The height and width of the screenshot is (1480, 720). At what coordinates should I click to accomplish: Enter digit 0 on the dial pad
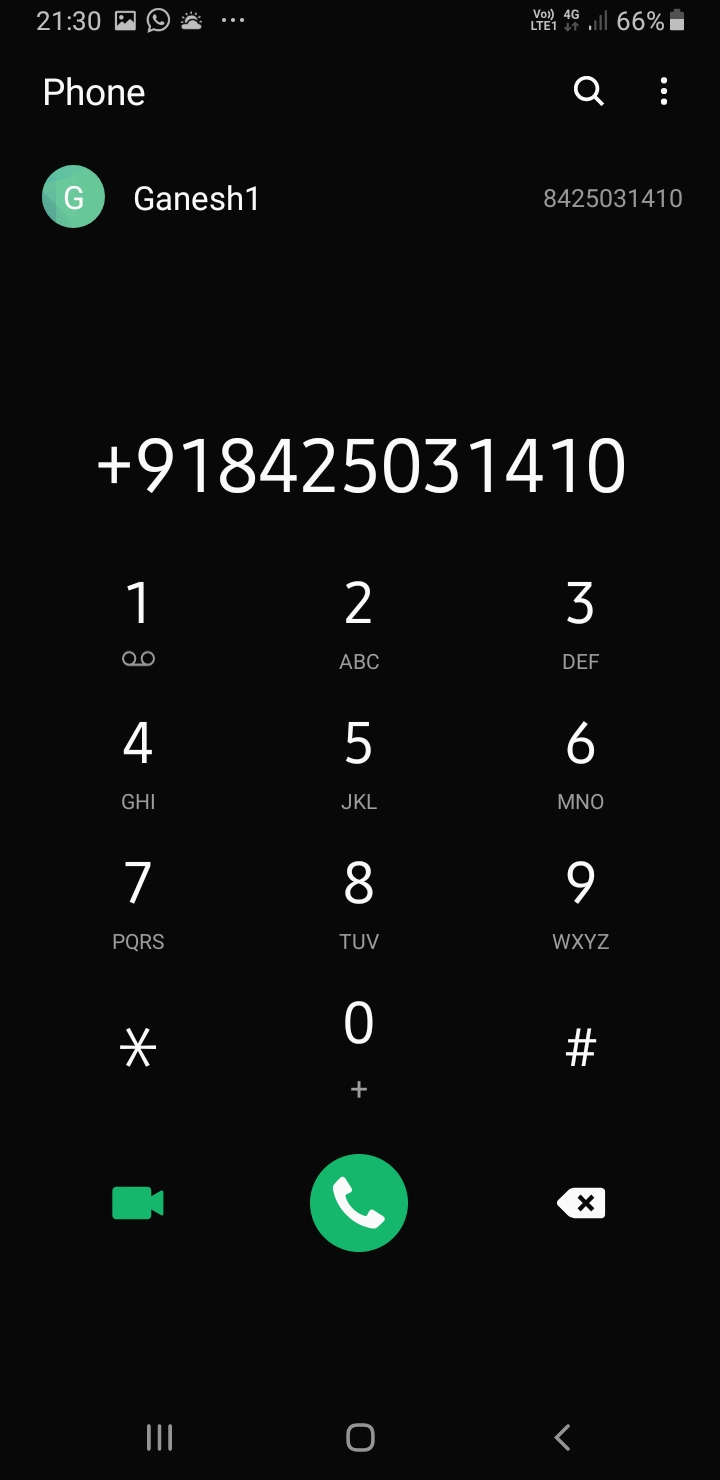[359, 1045]
